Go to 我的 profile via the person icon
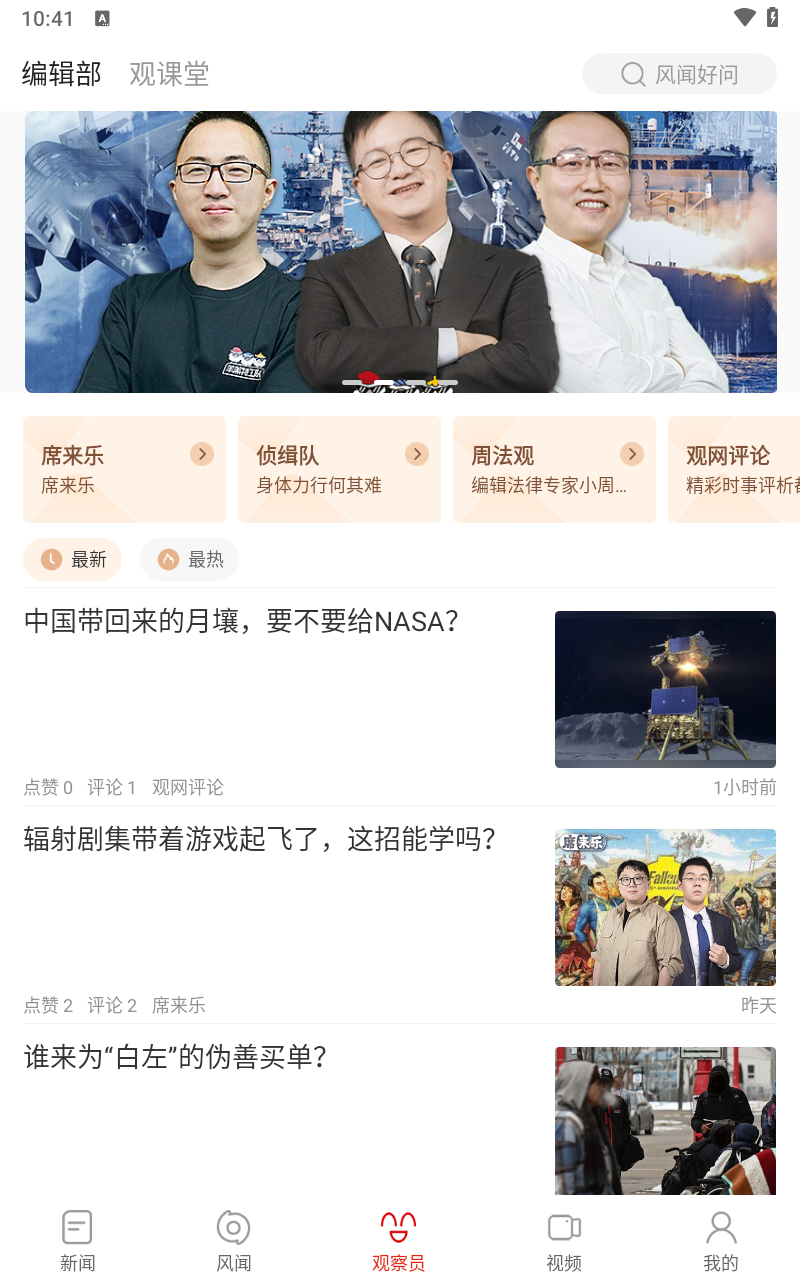800x1280 pixels. coord(721,1226)
